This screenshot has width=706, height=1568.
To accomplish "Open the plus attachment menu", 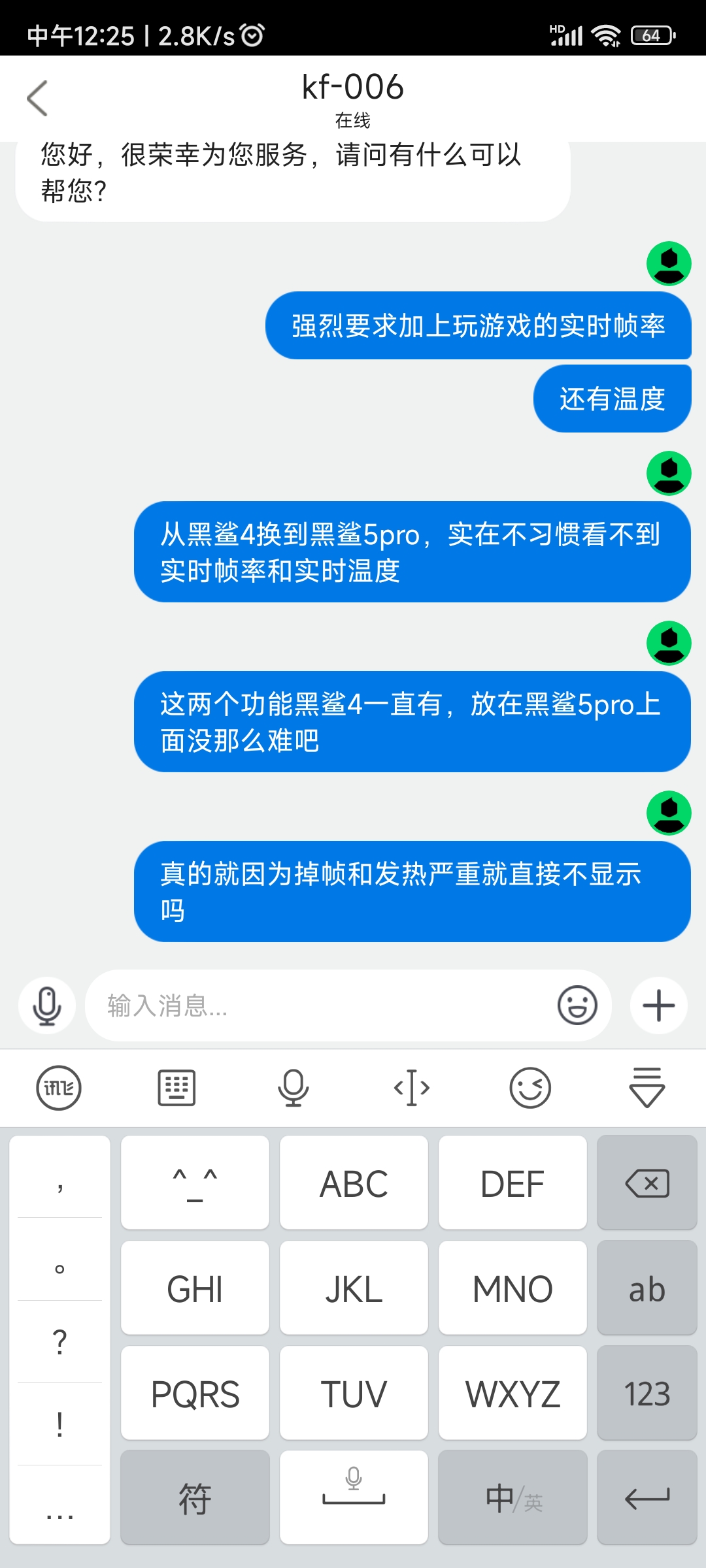I will coord(659,1005).
